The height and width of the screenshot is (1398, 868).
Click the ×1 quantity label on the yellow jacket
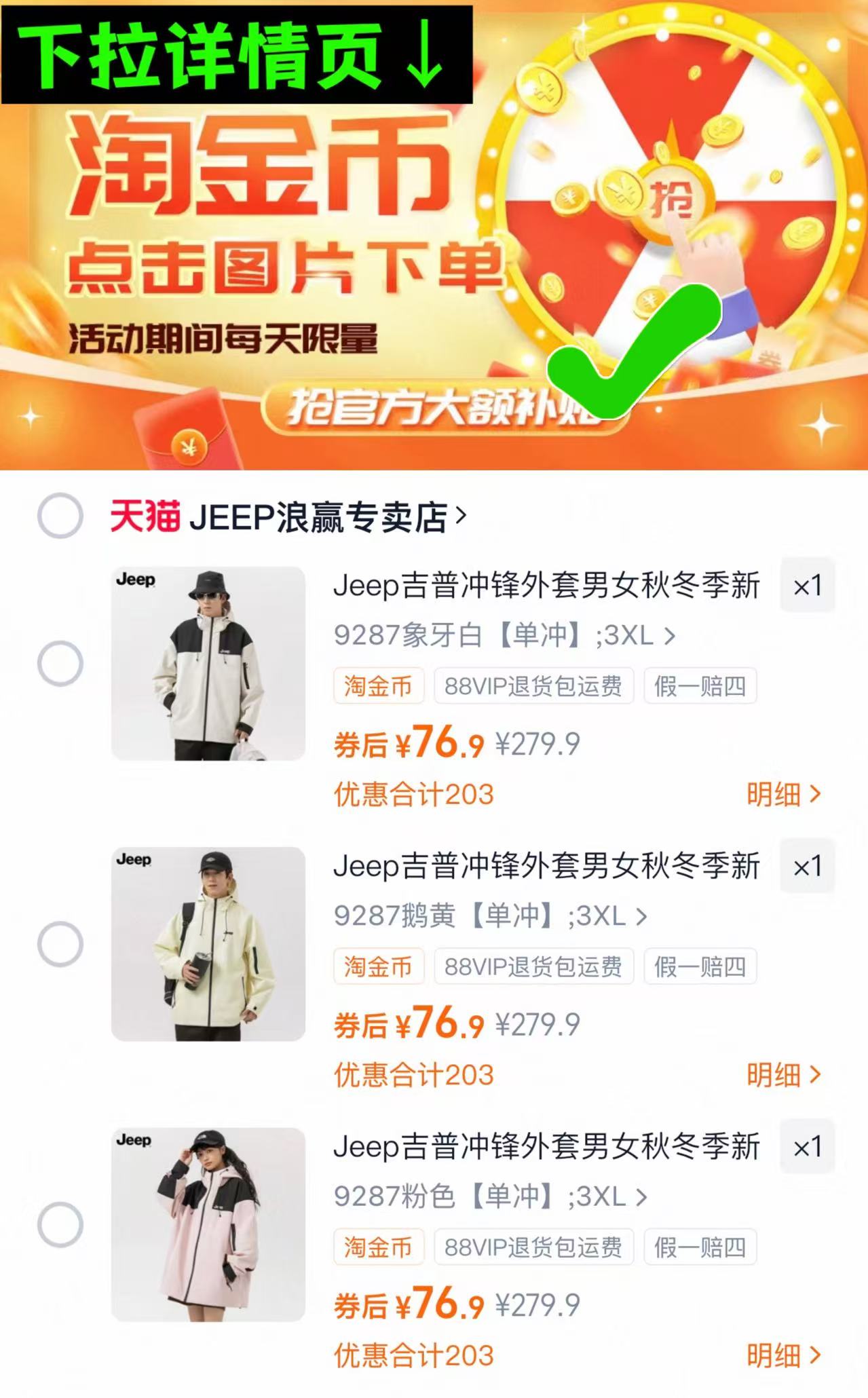[807, 867]
